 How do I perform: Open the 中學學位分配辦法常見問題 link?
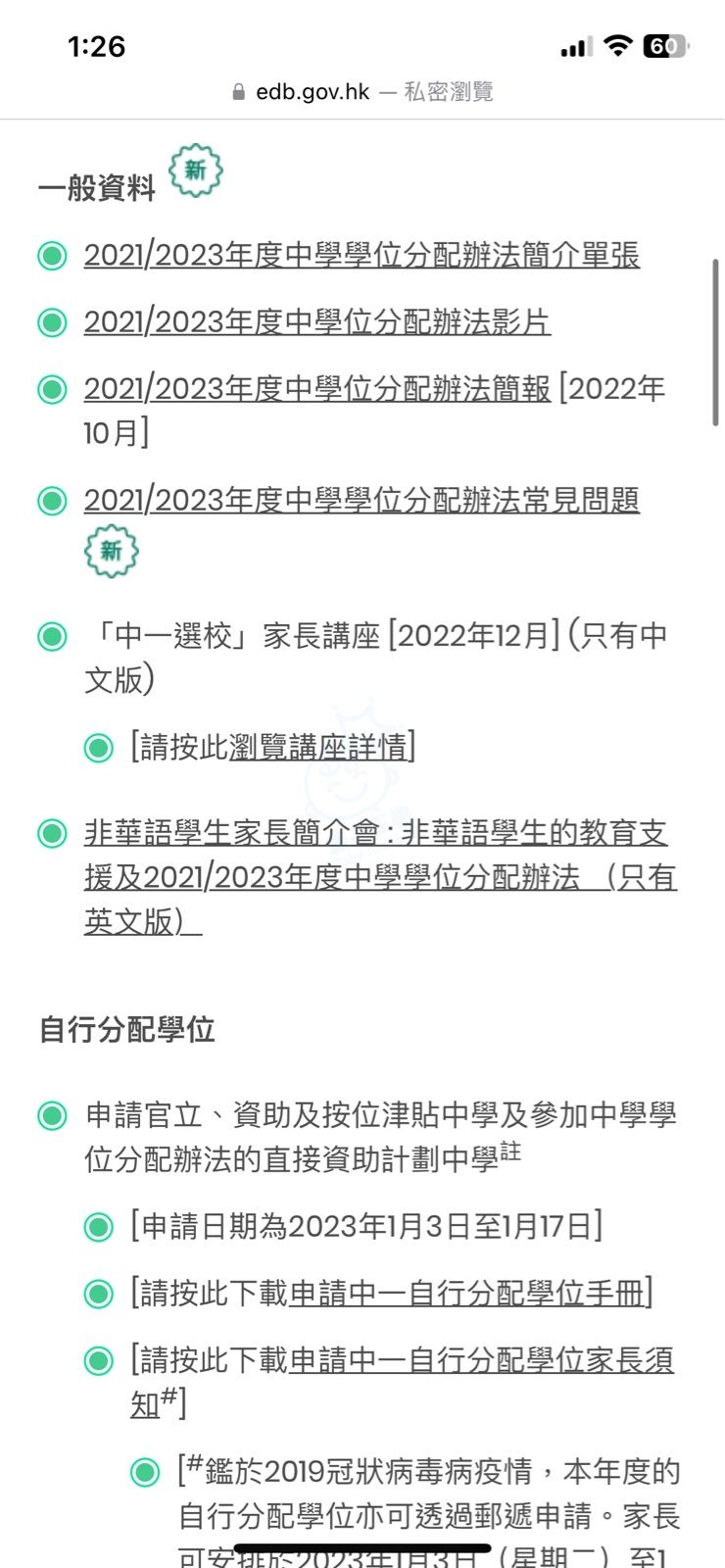pos(362,500)
